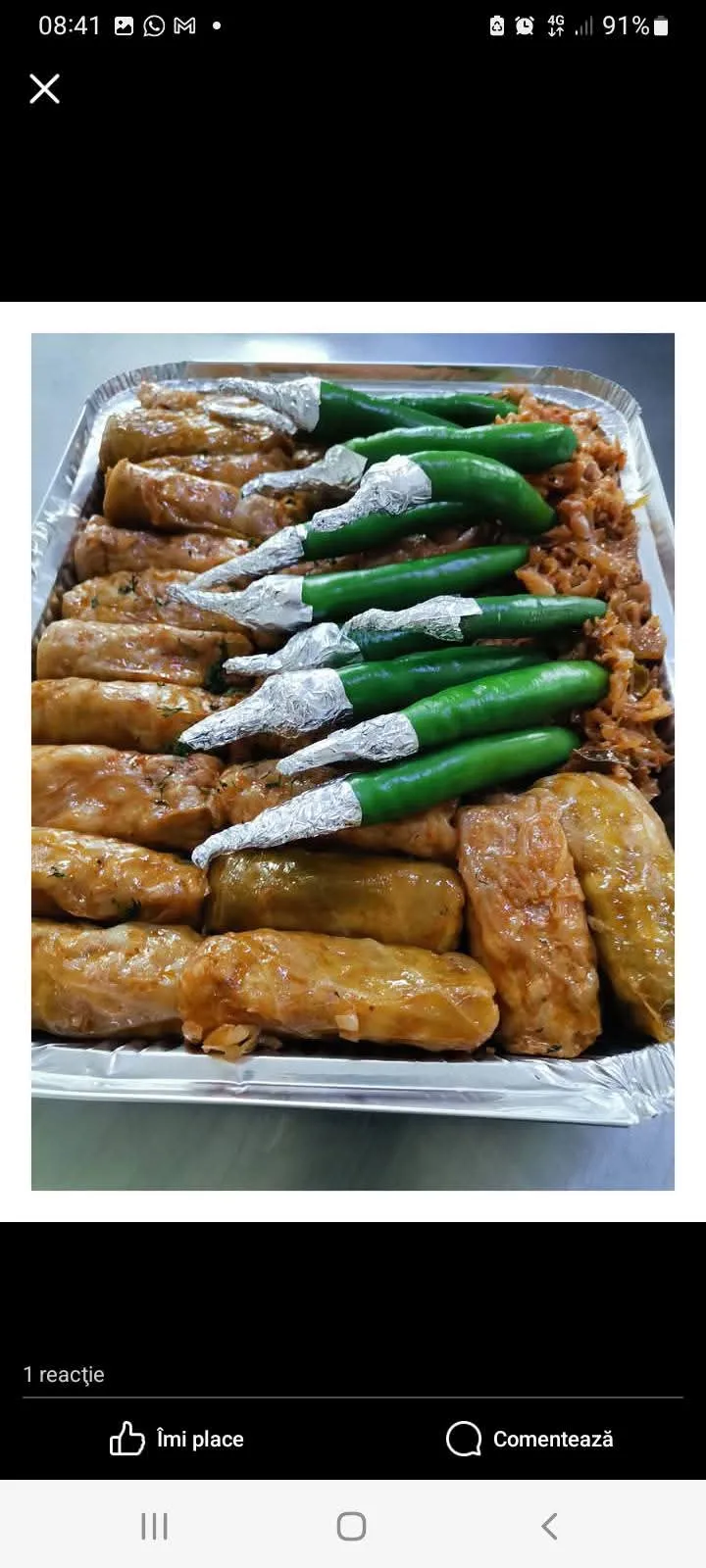Open the recent apps overview
Viewport: 706px width, 1568px height.
[x=154, y=1526]
